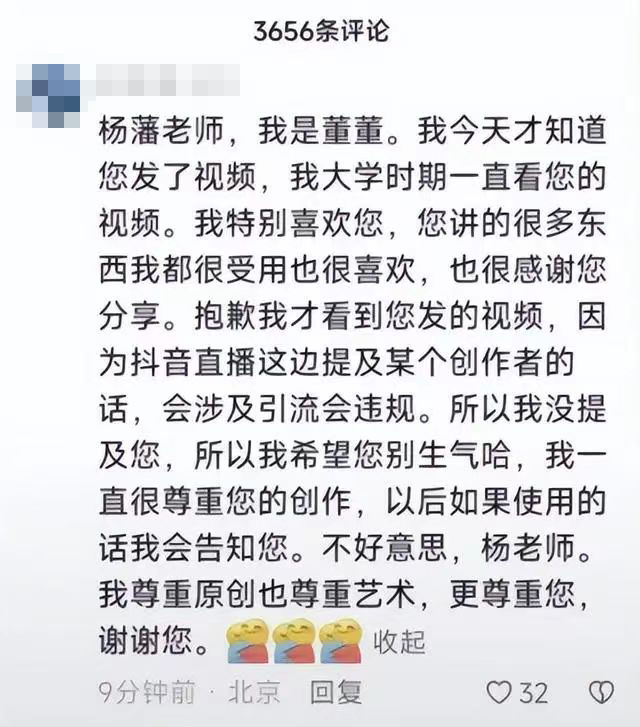Reply to the comment via 回复
Viewport: 640px width, 727px height.
click(335, 691)
